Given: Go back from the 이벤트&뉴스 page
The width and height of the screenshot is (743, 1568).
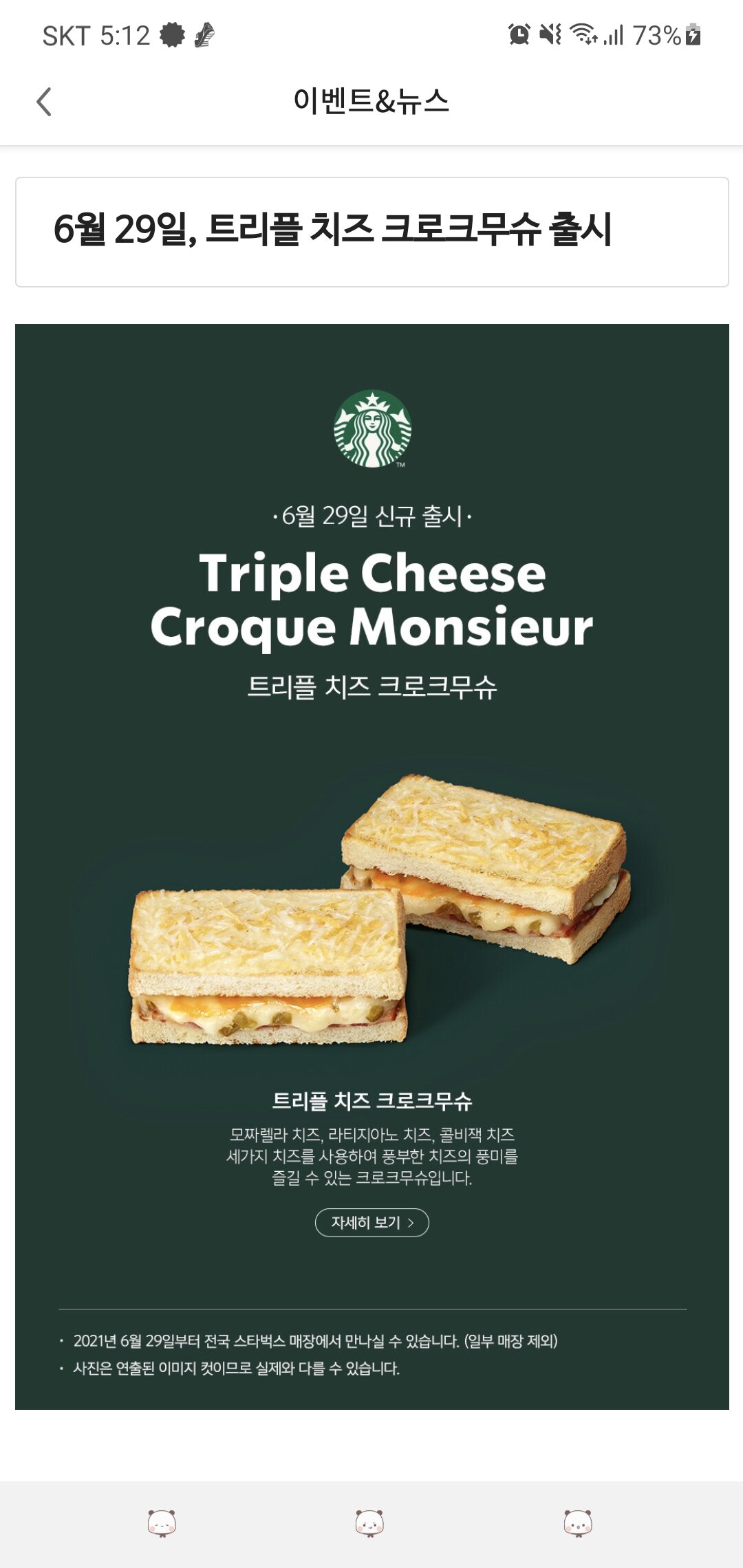Looking at the screenshot, I should click(44, 102).
